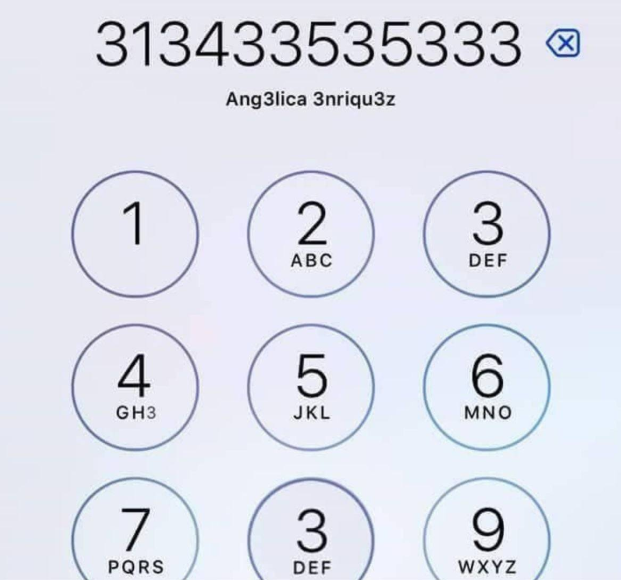The width and height of the screenshot is (621, 580).
Task: Dial digit 1 on the keypad
Action: pos(134,233)
